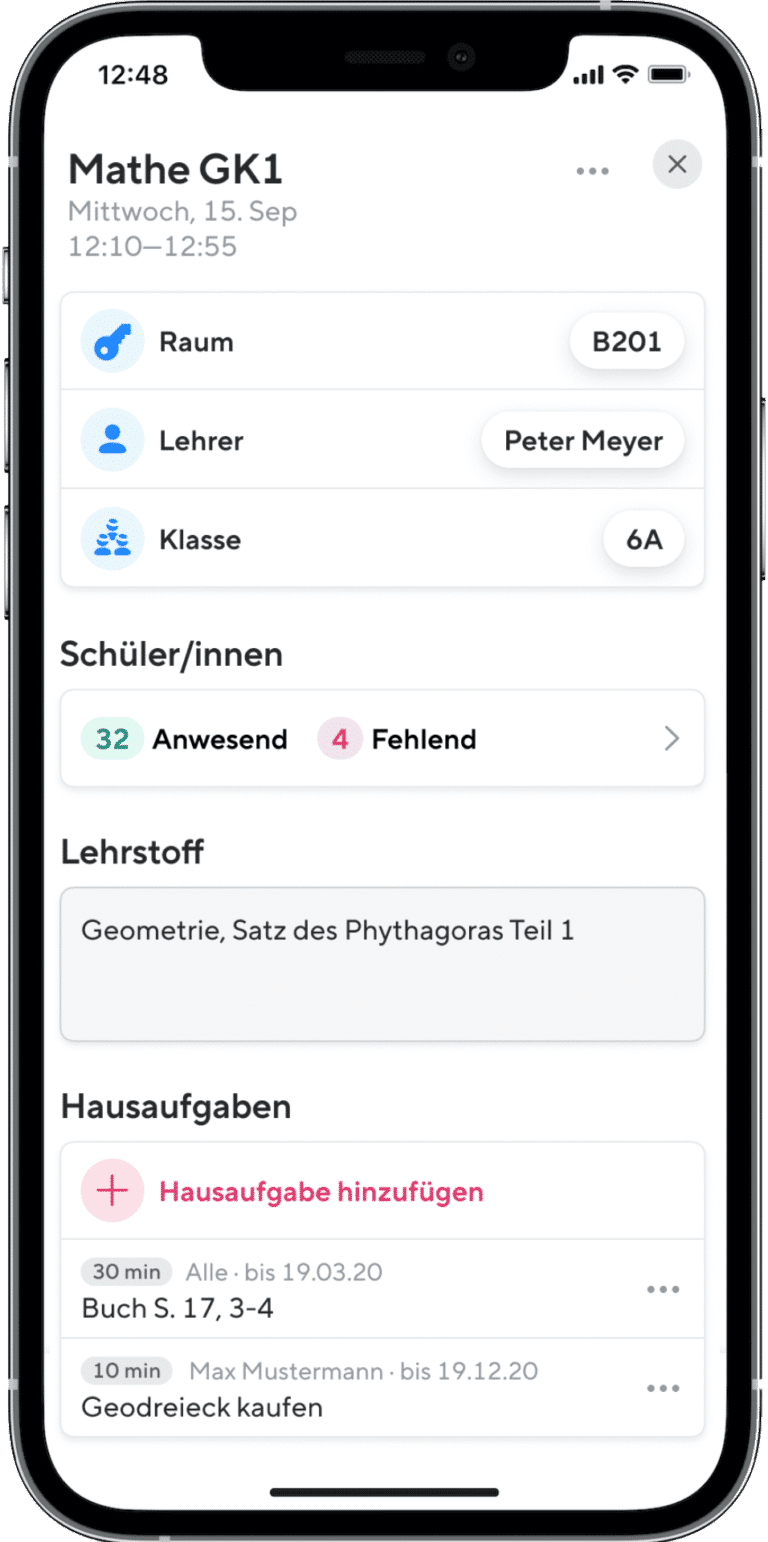Select the Hausaufgaben section heading

(x=176, y=1106)
